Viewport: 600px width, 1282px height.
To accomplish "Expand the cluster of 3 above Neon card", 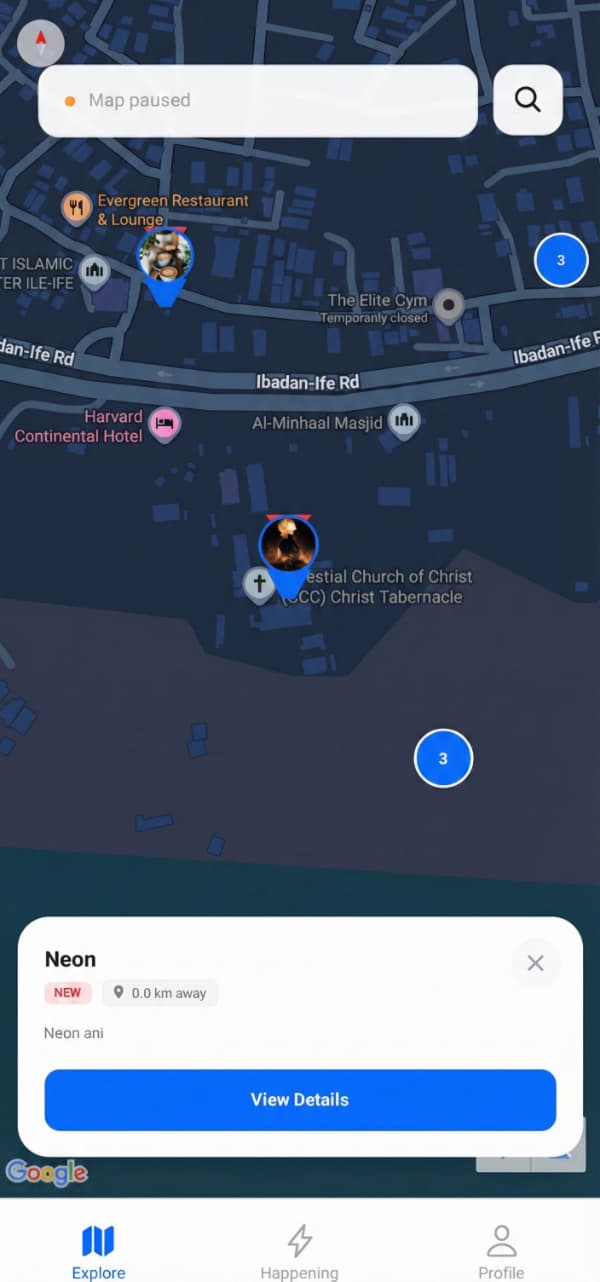I will click(443, 758).
